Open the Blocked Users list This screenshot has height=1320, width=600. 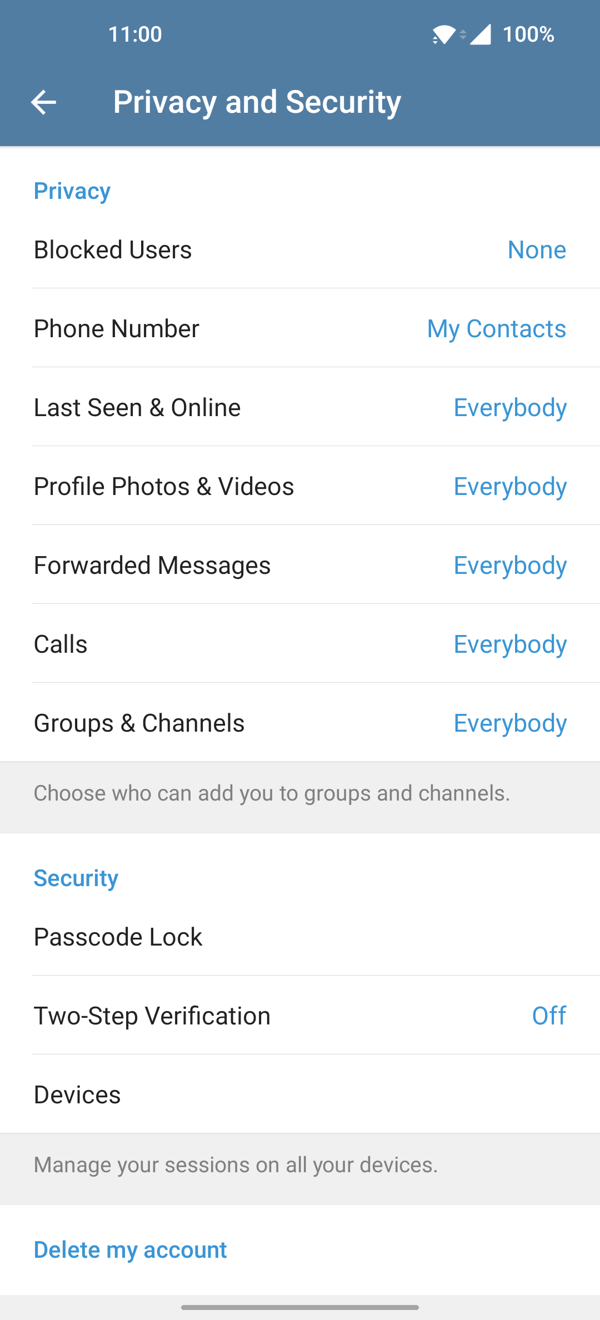[300, 250]
